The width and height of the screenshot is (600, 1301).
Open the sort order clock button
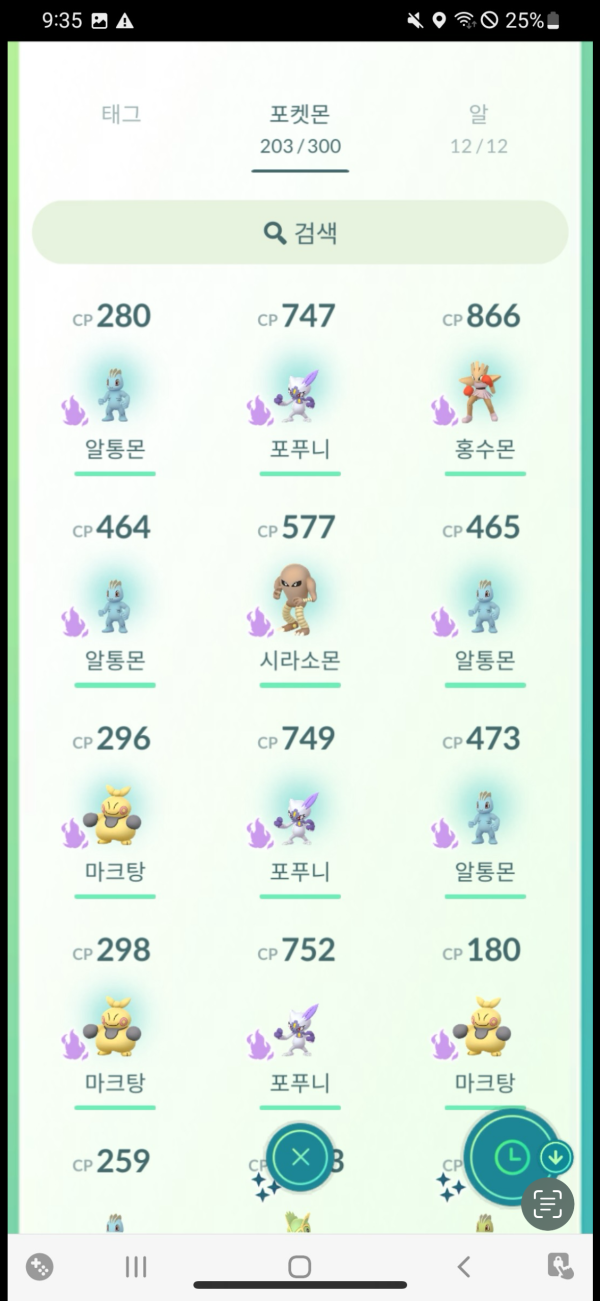click(511, 1158)
